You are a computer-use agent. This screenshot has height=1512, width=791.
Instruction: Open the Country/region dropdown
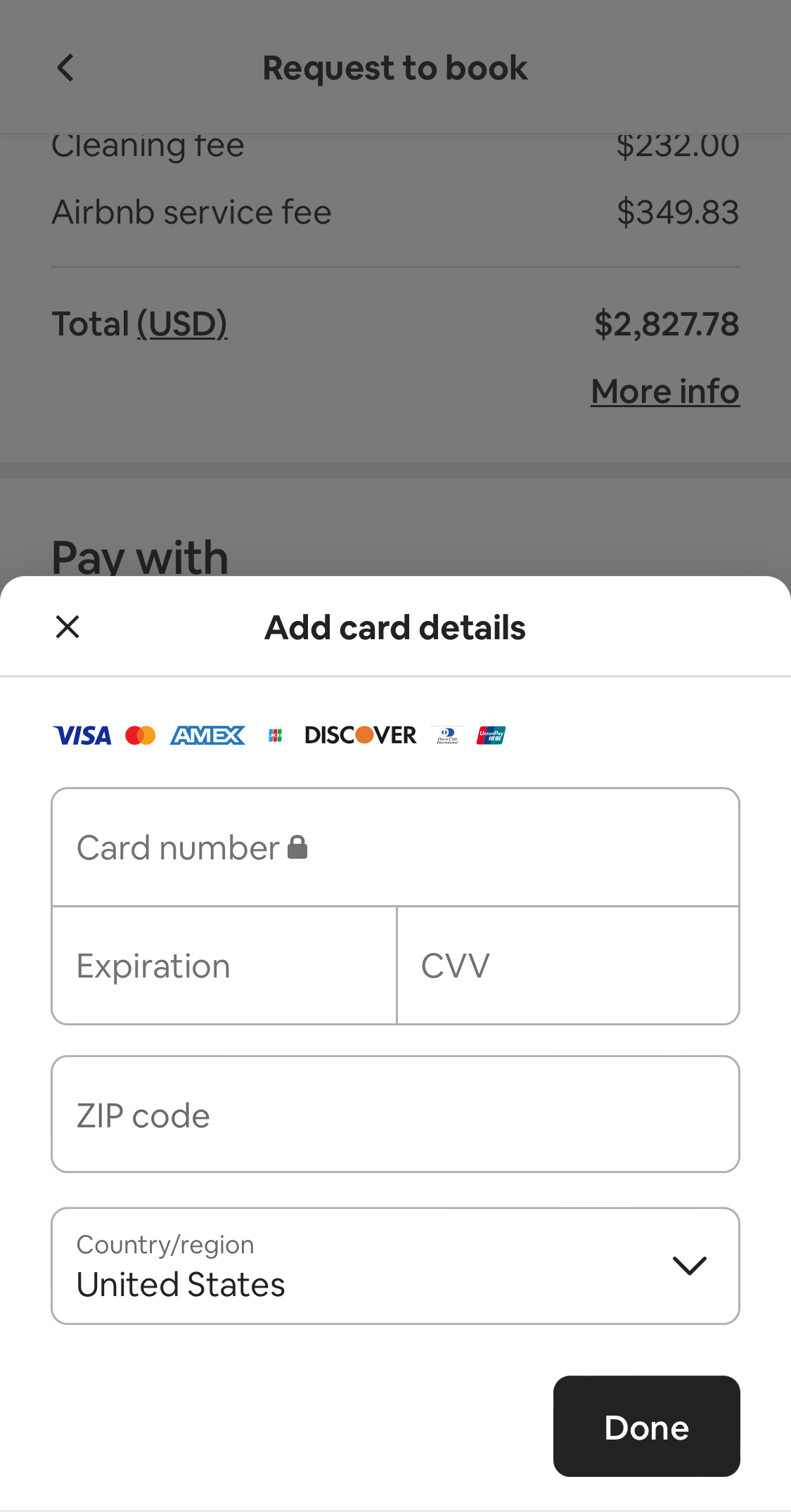[395, 1265]
